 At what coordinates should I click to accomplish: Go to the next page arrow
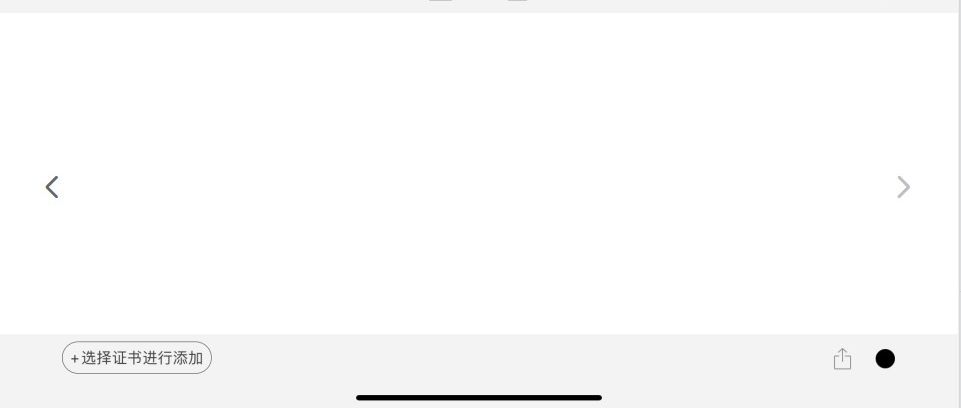[x=903, y=187]
